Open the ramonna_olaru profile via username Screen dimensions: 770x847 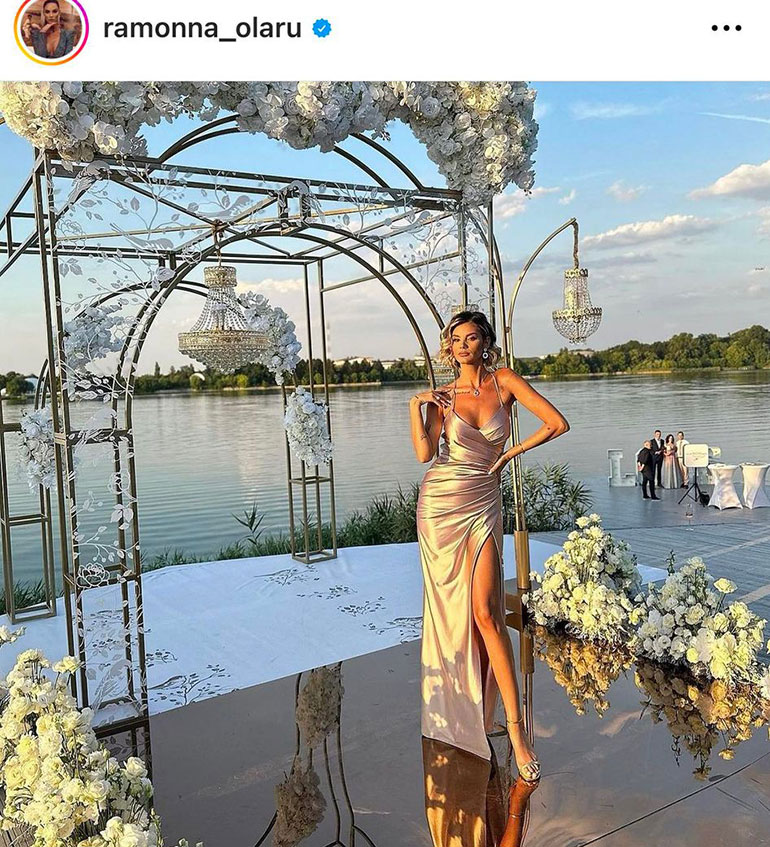[x=202, y=28]
